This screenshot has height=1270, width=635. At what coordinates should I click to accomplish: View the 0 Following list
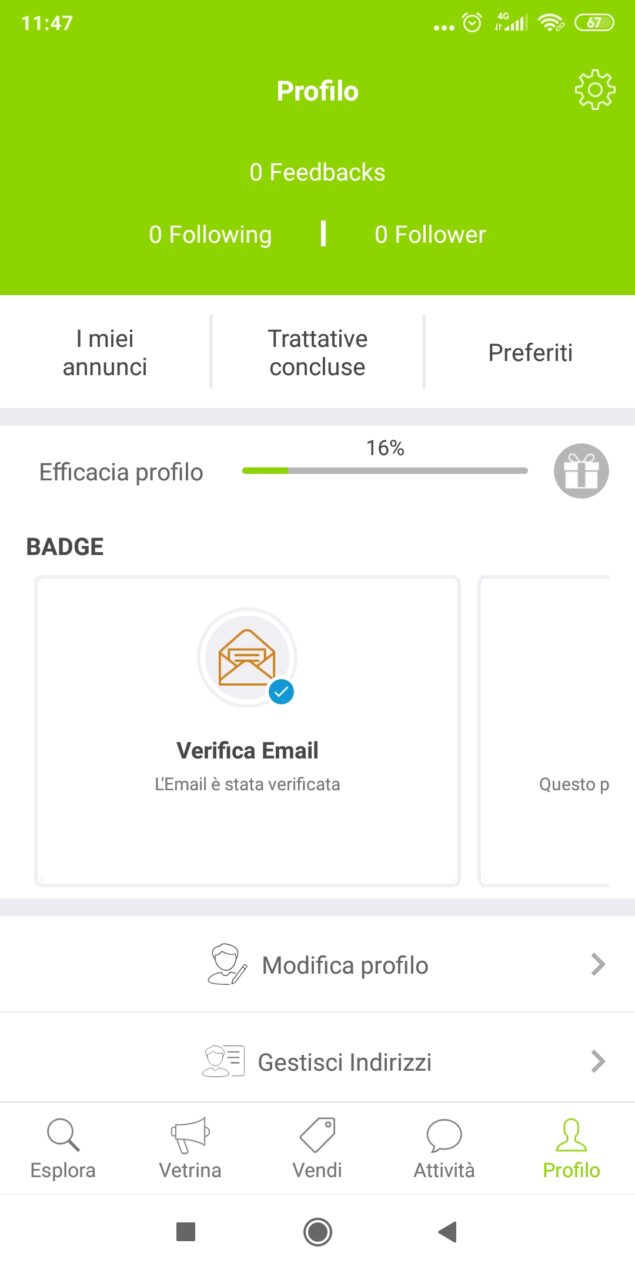coord(210,235)
